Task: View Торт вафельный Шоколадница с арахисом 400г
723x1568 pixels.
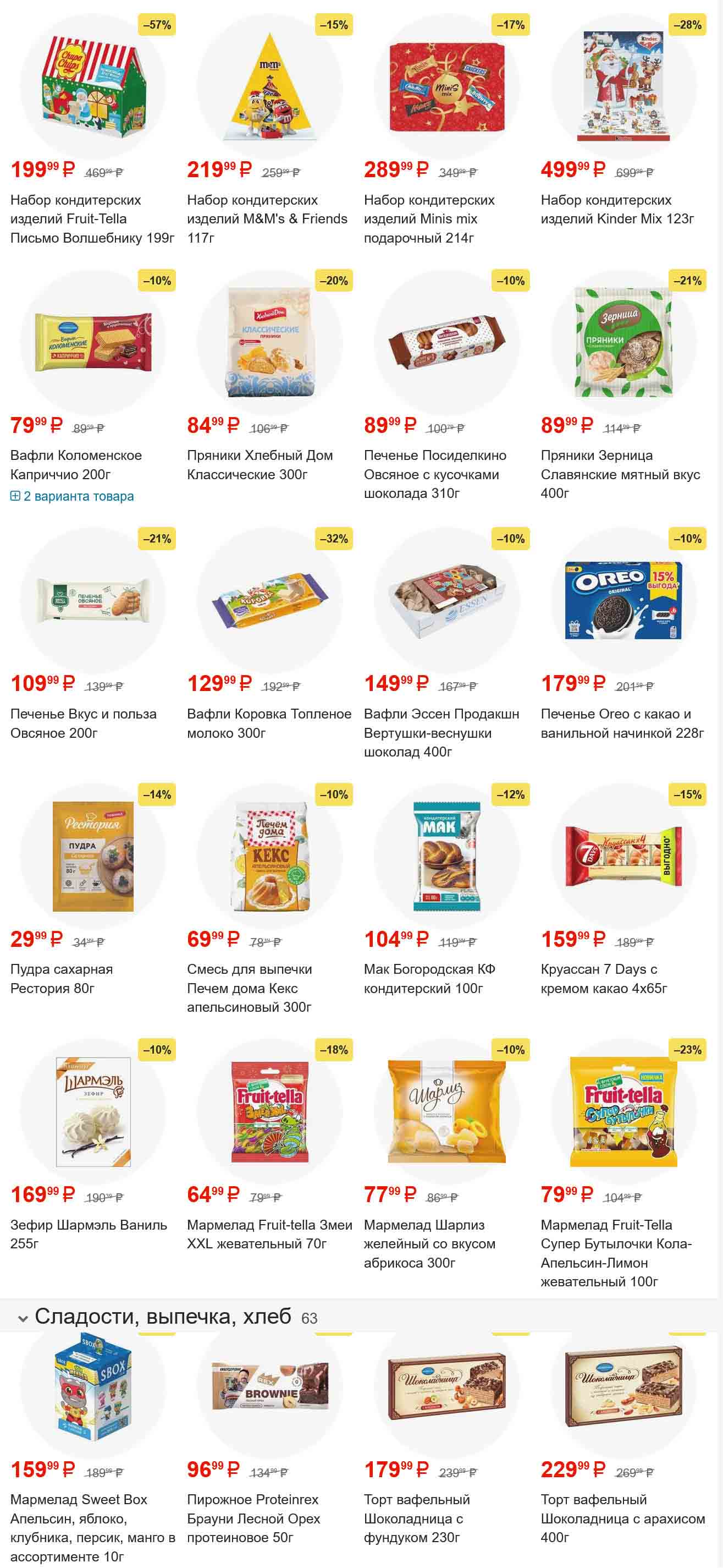Action: (x=623, y=1518)
